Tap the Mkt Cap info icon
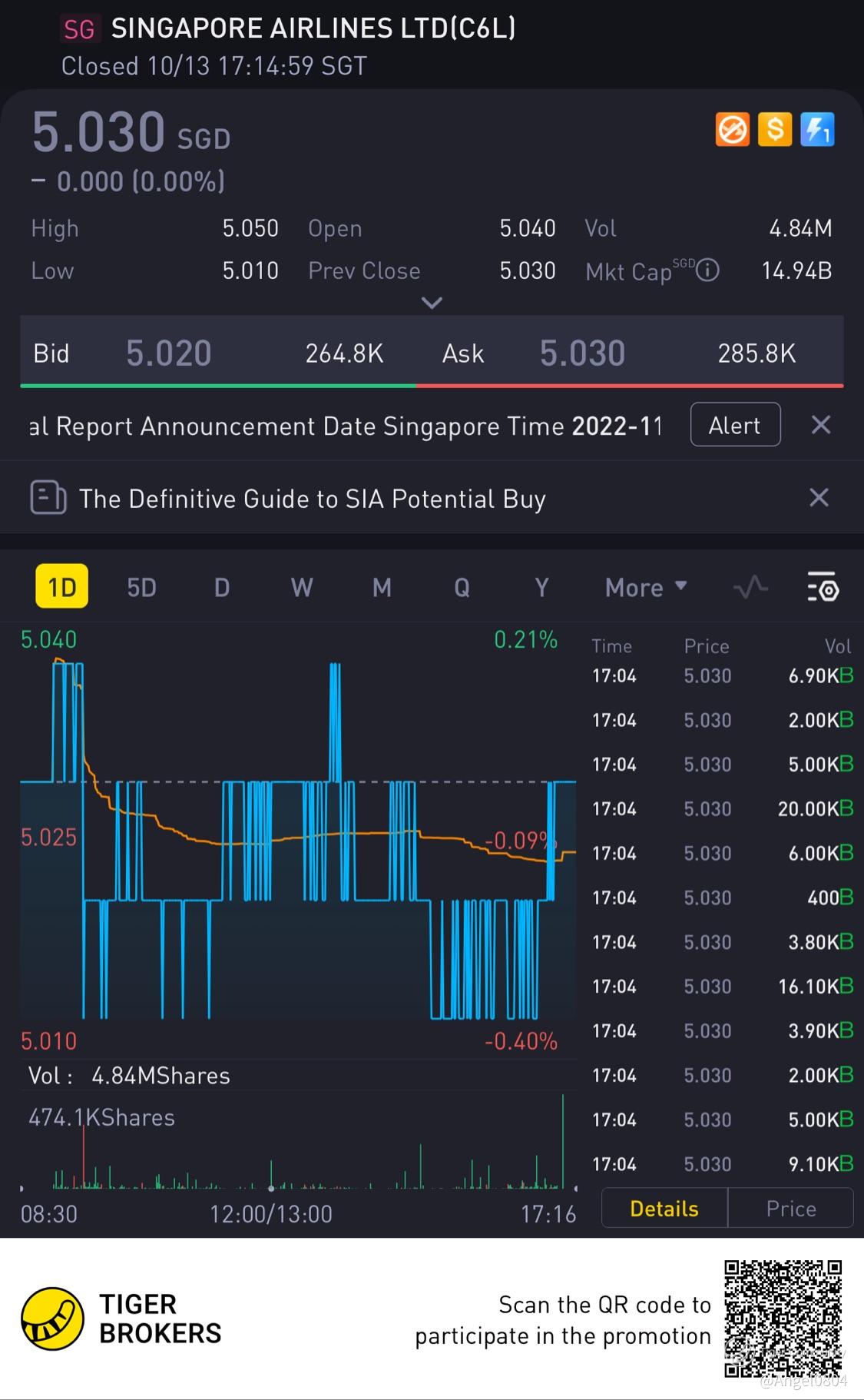The width and height of the screenshot is (864, 1400). point(707,270)
